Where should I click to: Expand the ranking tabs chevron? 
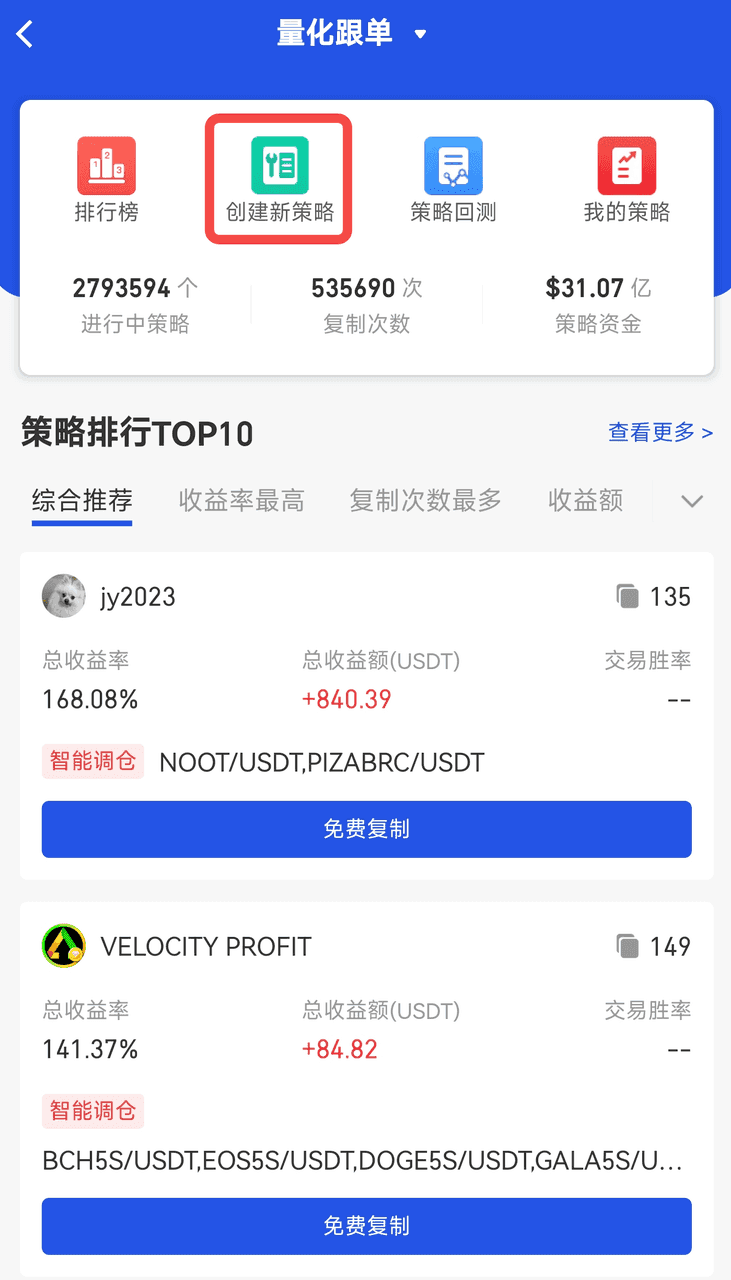point(692,501)
